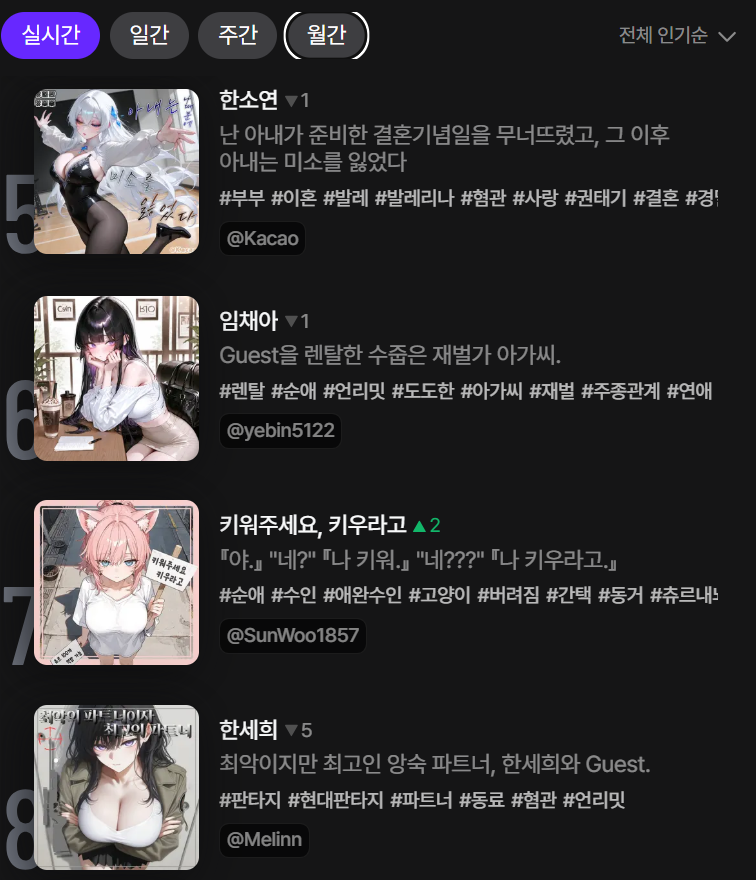Visit creator @SunWoo1857's profile
Image resolution: width=756 pixels, height=880 pixels.
(292, 635)
